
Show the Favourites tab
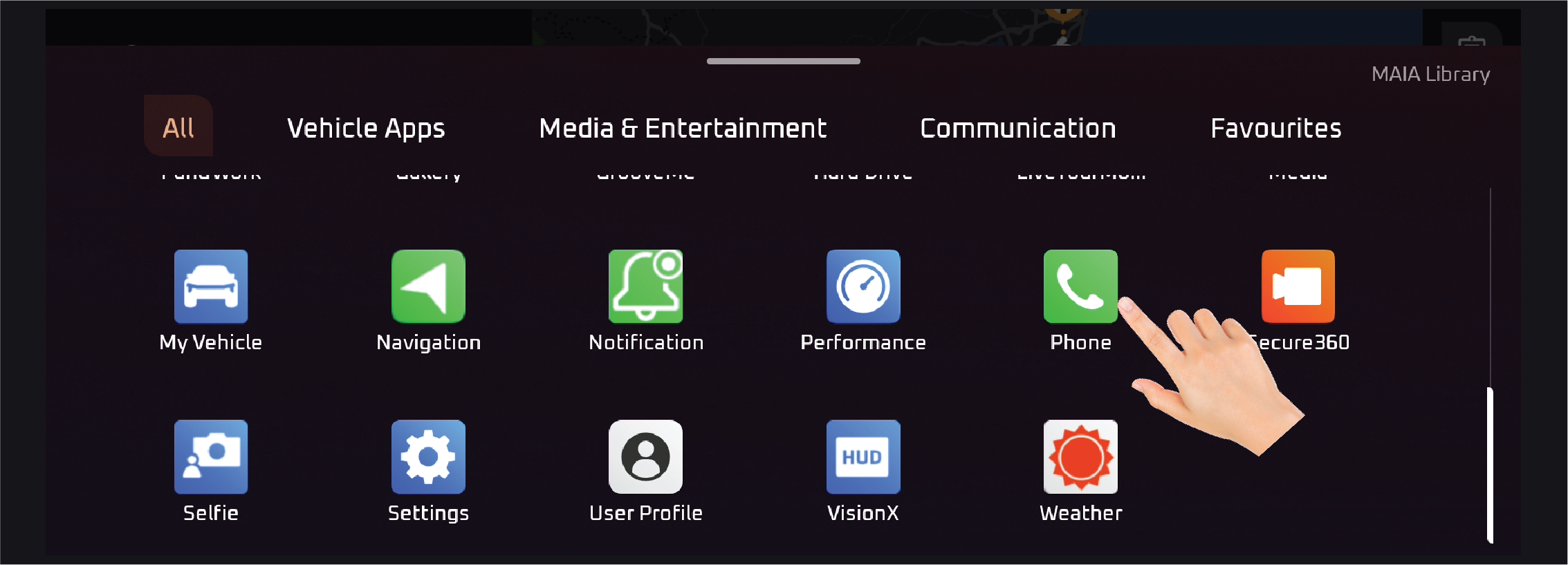(1275, 129)
